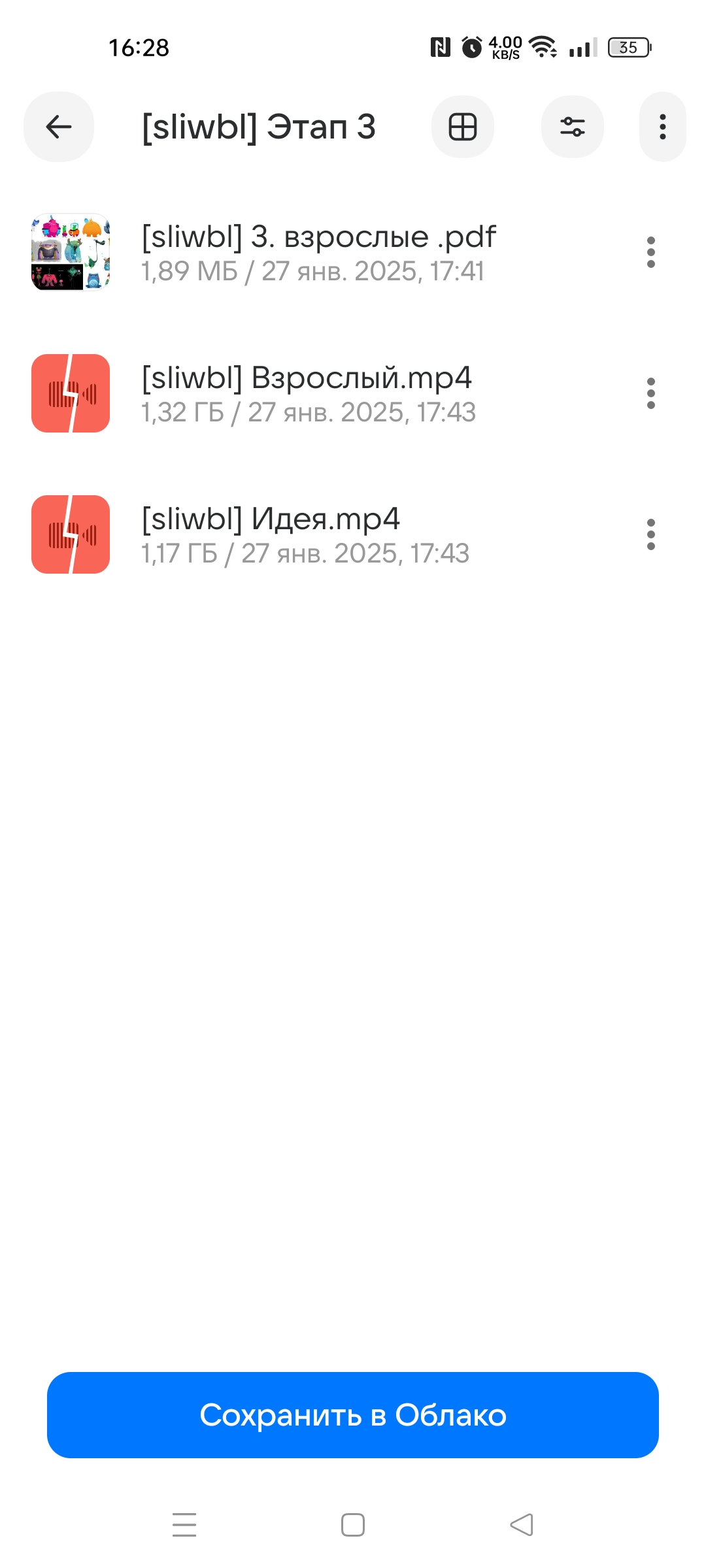706x1568 pixels.
Task: Play the video 'Взрослый.mp4'
Action: tap(307, 393)
